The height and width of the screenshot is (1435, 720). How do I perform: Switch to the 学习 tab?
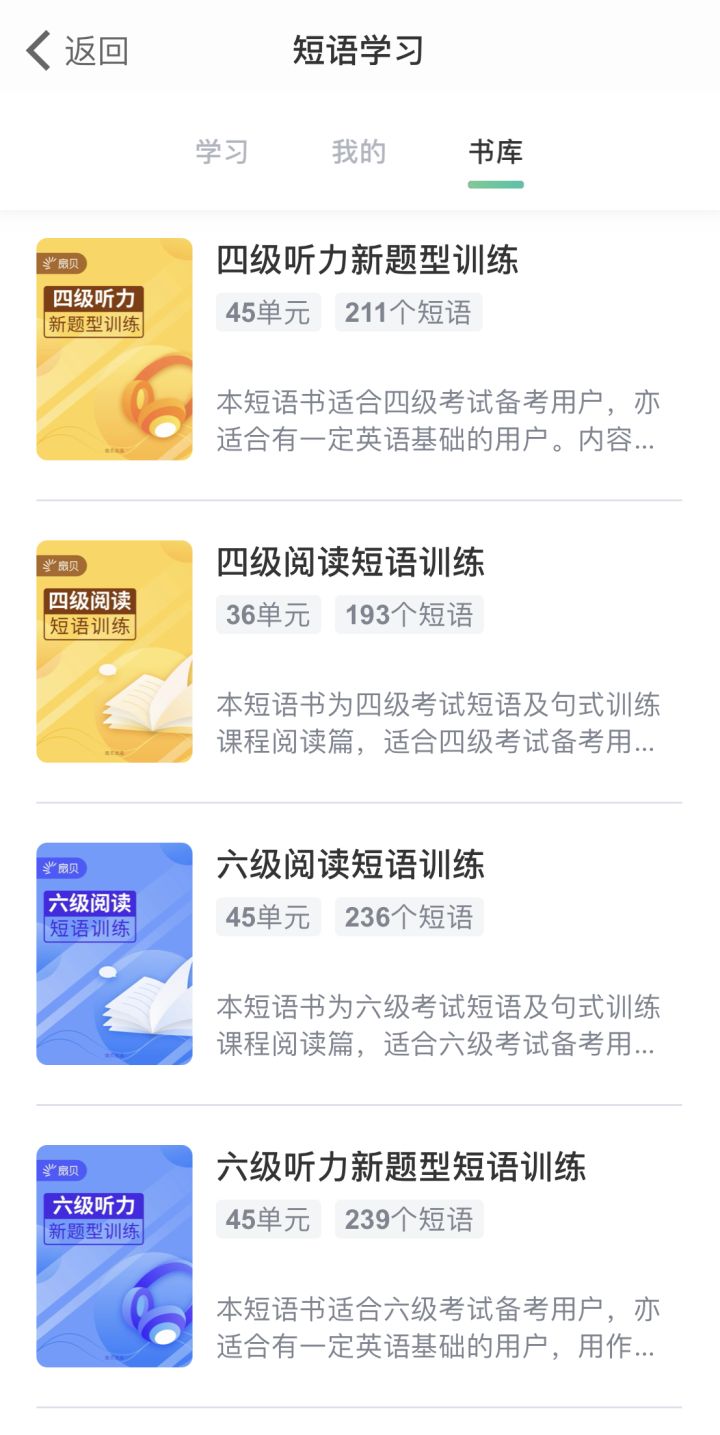tap(222, 152)
